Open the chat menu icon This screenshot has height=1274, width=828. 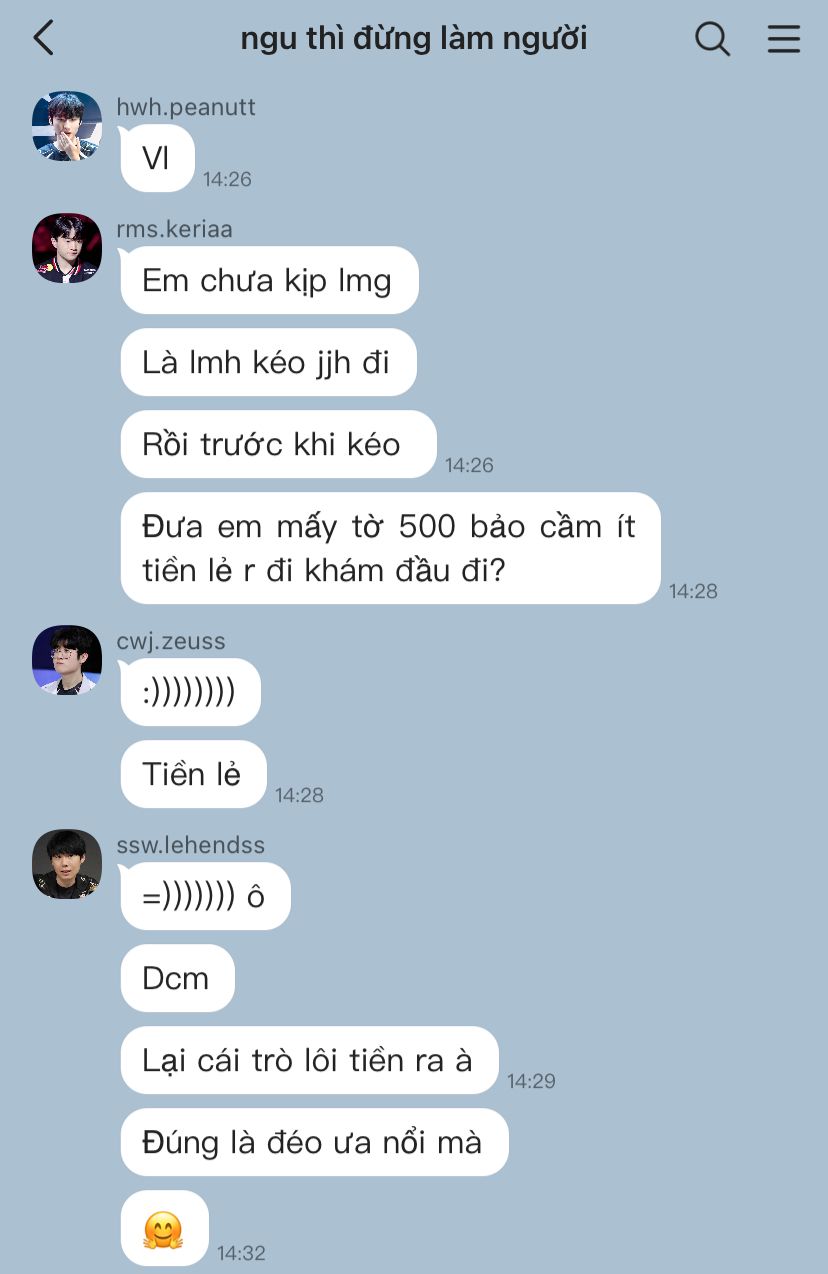783,39
